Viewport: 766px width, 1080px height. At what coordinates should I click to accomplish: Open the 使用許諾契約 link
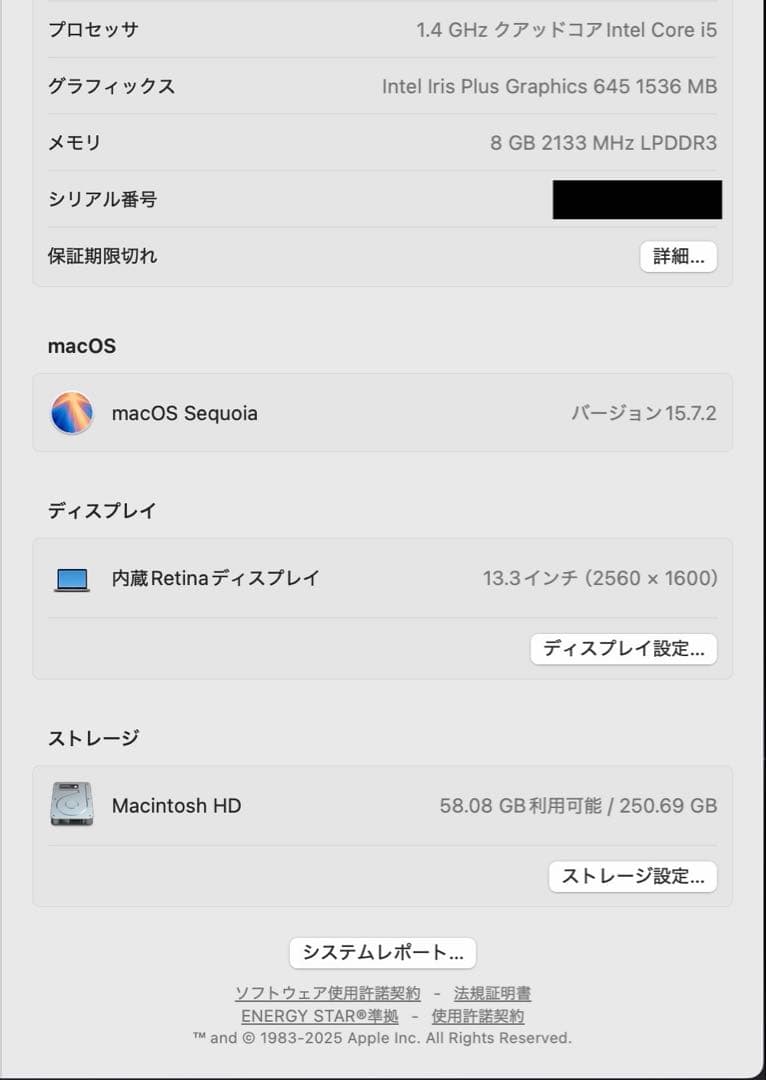[x=478, y=1015]
